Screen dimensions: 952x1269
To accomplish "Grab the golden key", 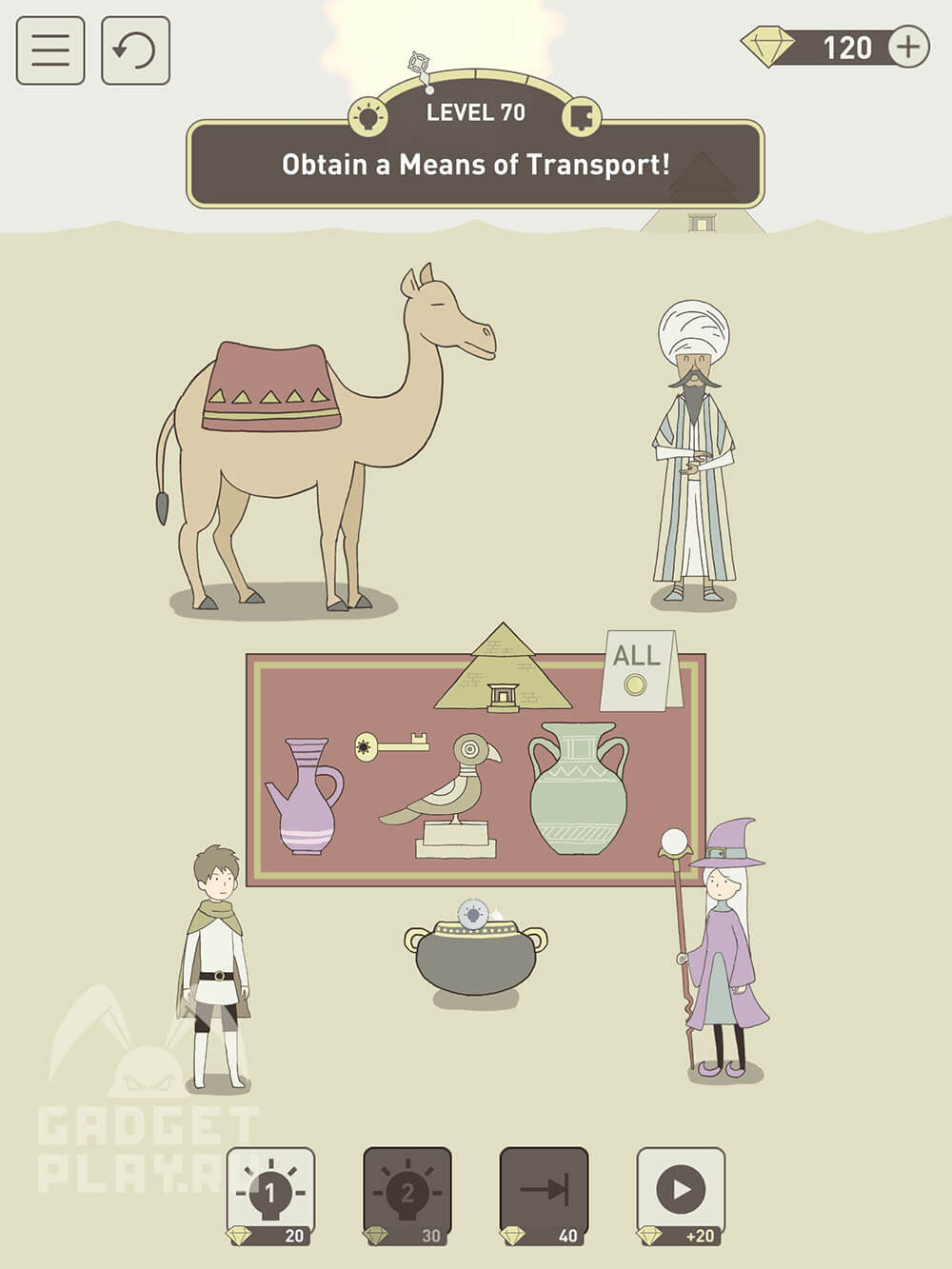I will coord(390,744).
